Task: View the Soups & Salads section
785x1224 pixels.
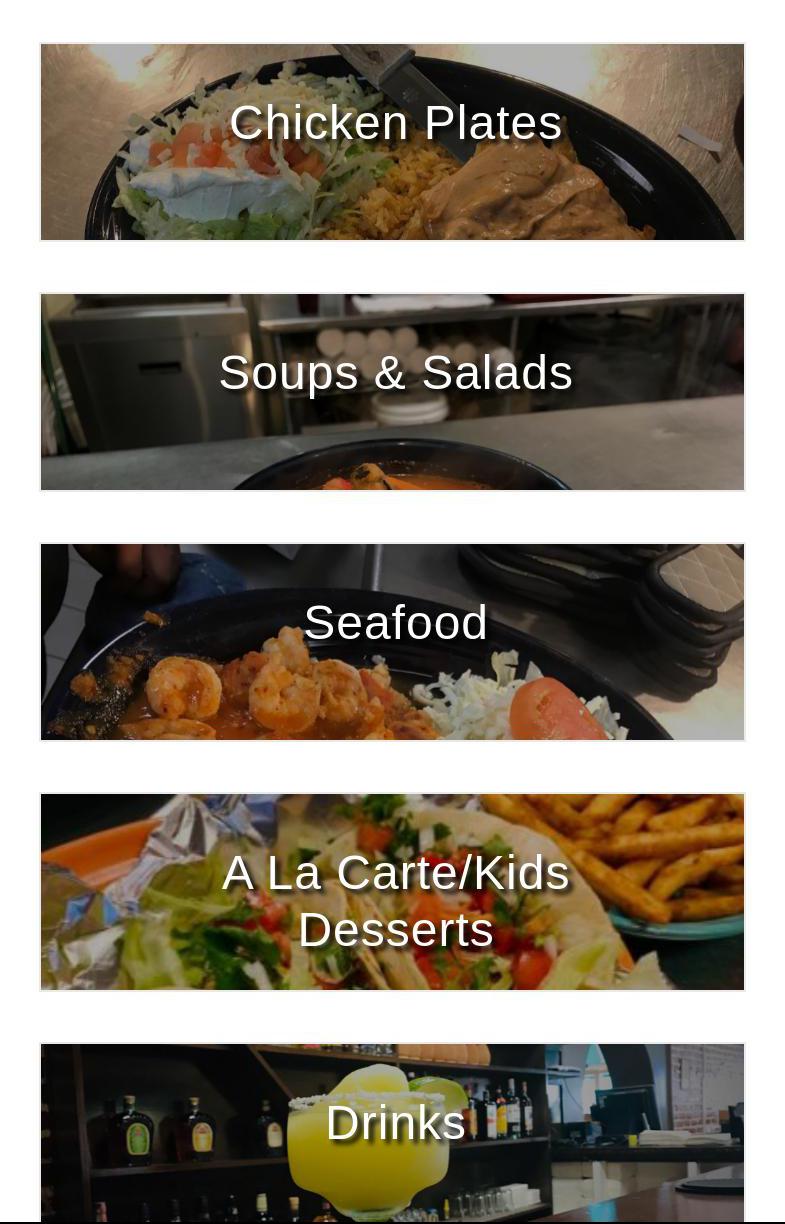Action: [393, 391]
